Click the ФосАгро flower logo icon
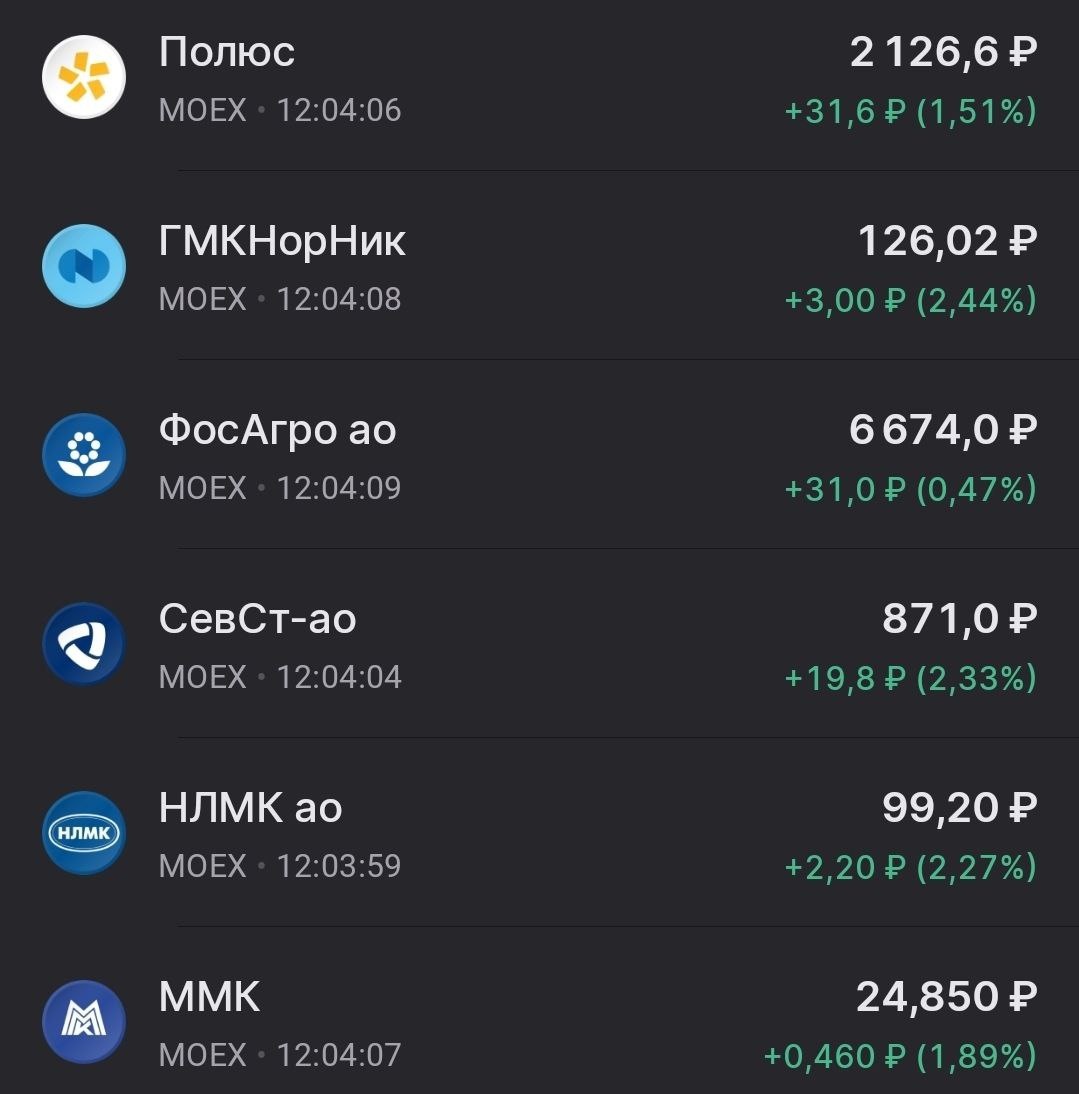Screen dimensions: 1079x1094 (83, 455)
